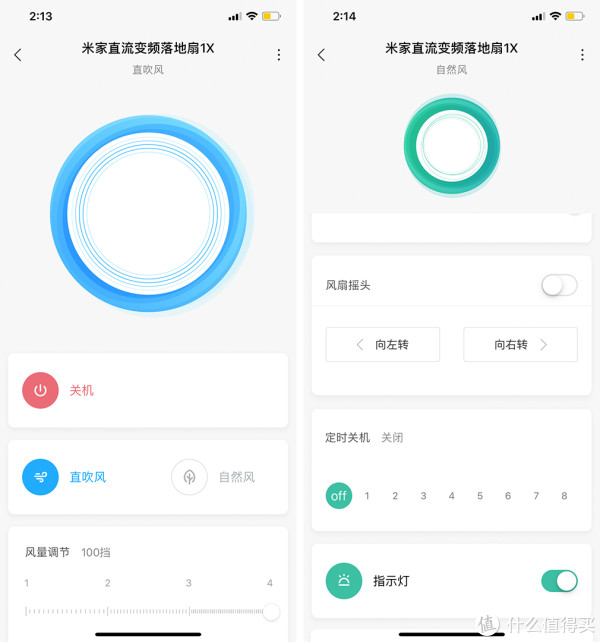
Task: Toggle the 风扇摇头 oscillation switch
Action: coord(559,285)
